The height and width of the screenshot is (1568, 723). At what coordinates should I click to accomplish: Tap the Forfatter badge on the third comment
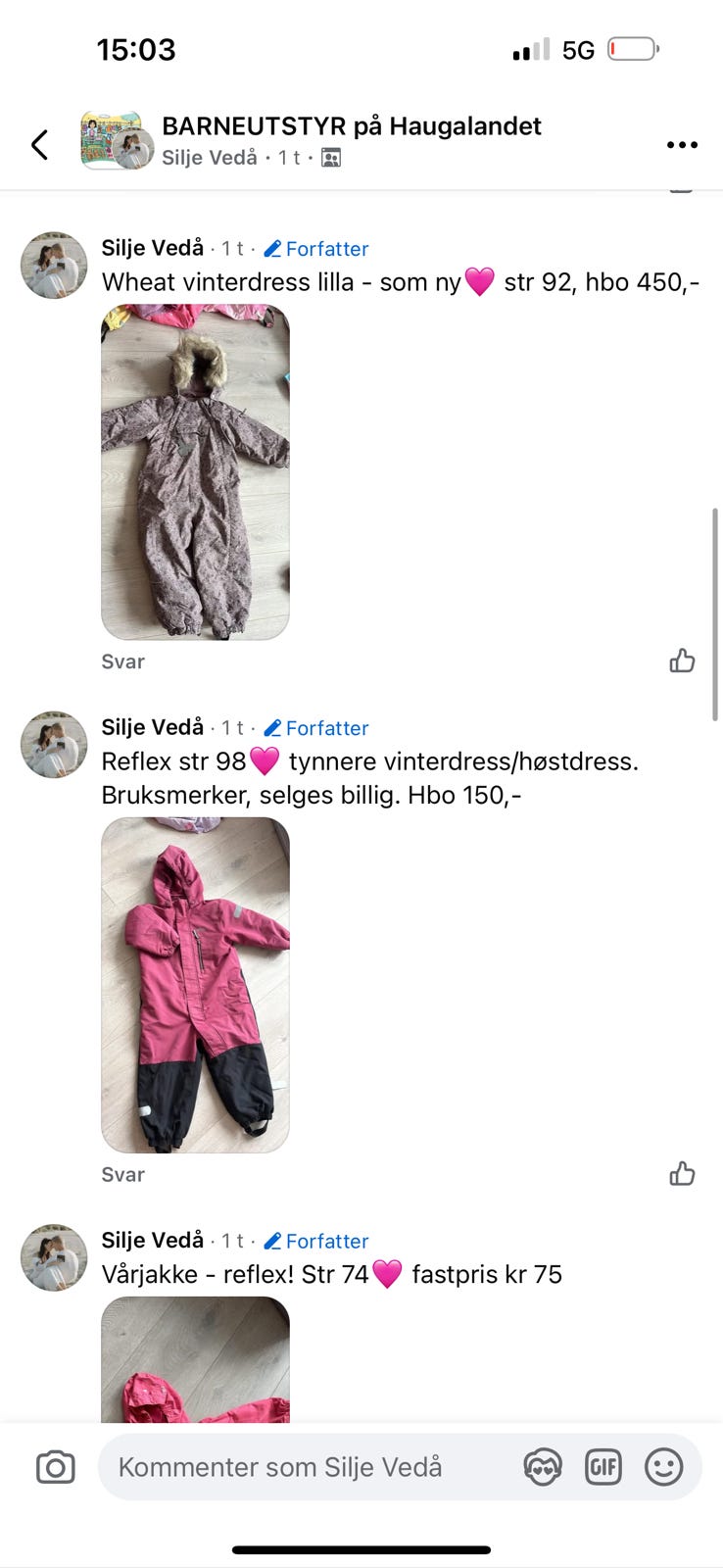pyautogui.click(x=327, y=1241)
